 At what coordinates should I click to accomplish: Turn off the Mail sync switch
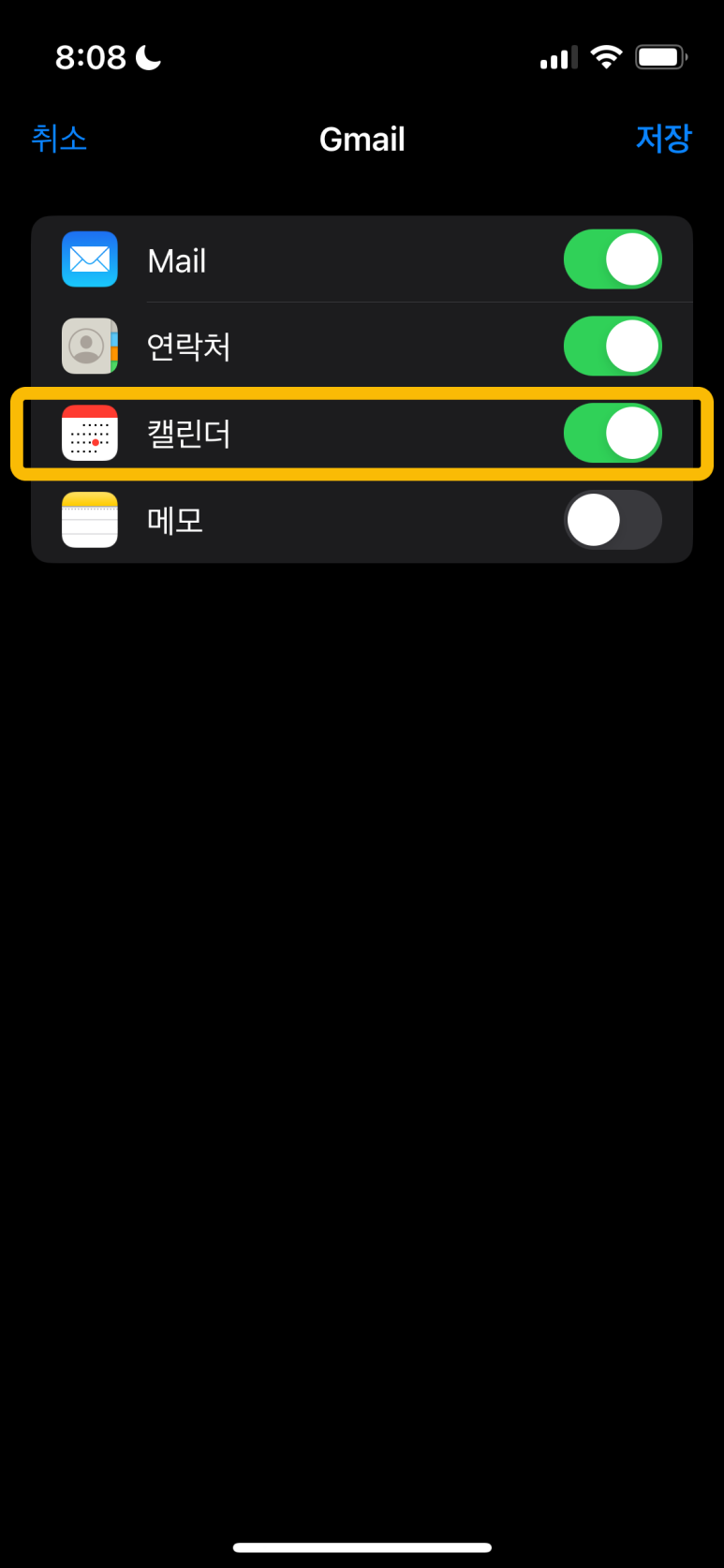(613, 259)
